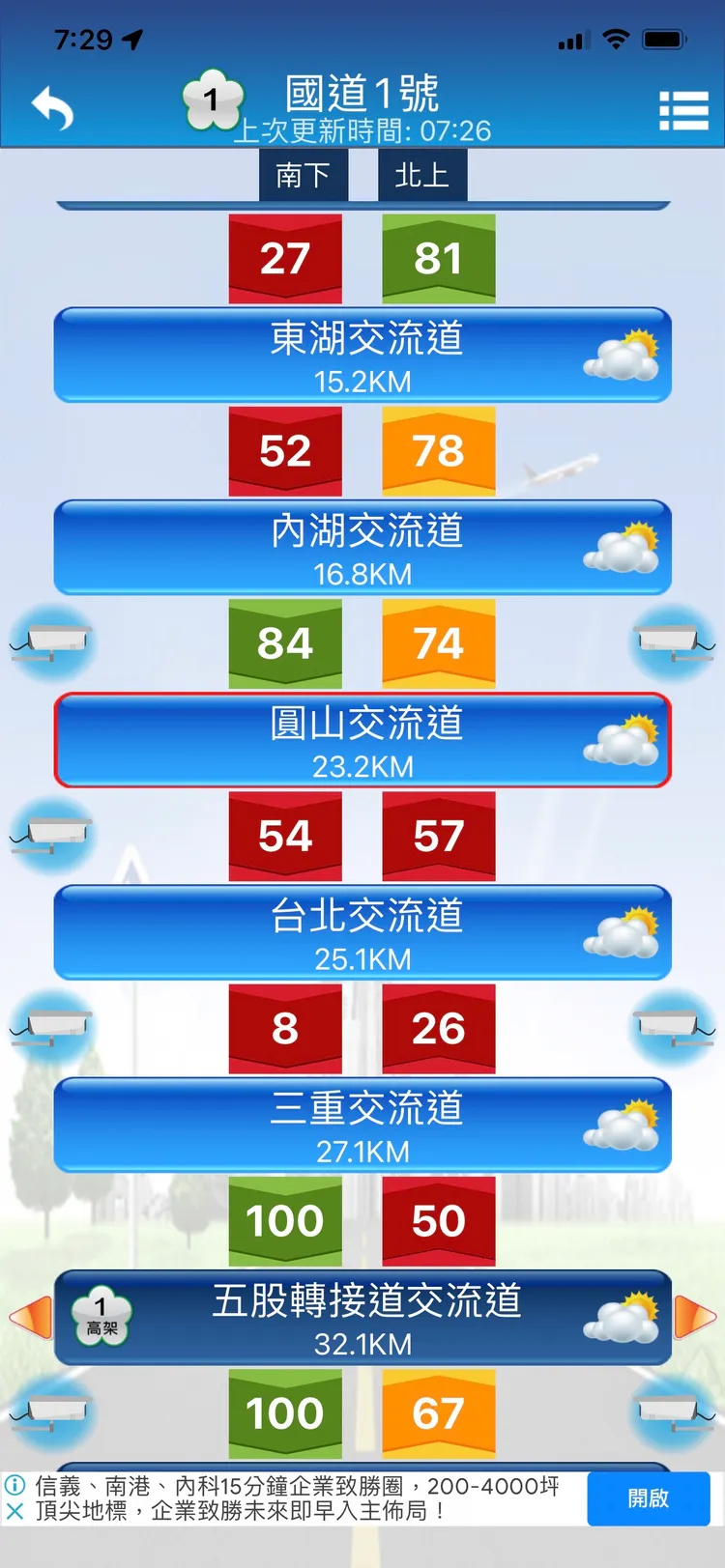Tap the camera icon at bottom left corner

(50, 1411)
